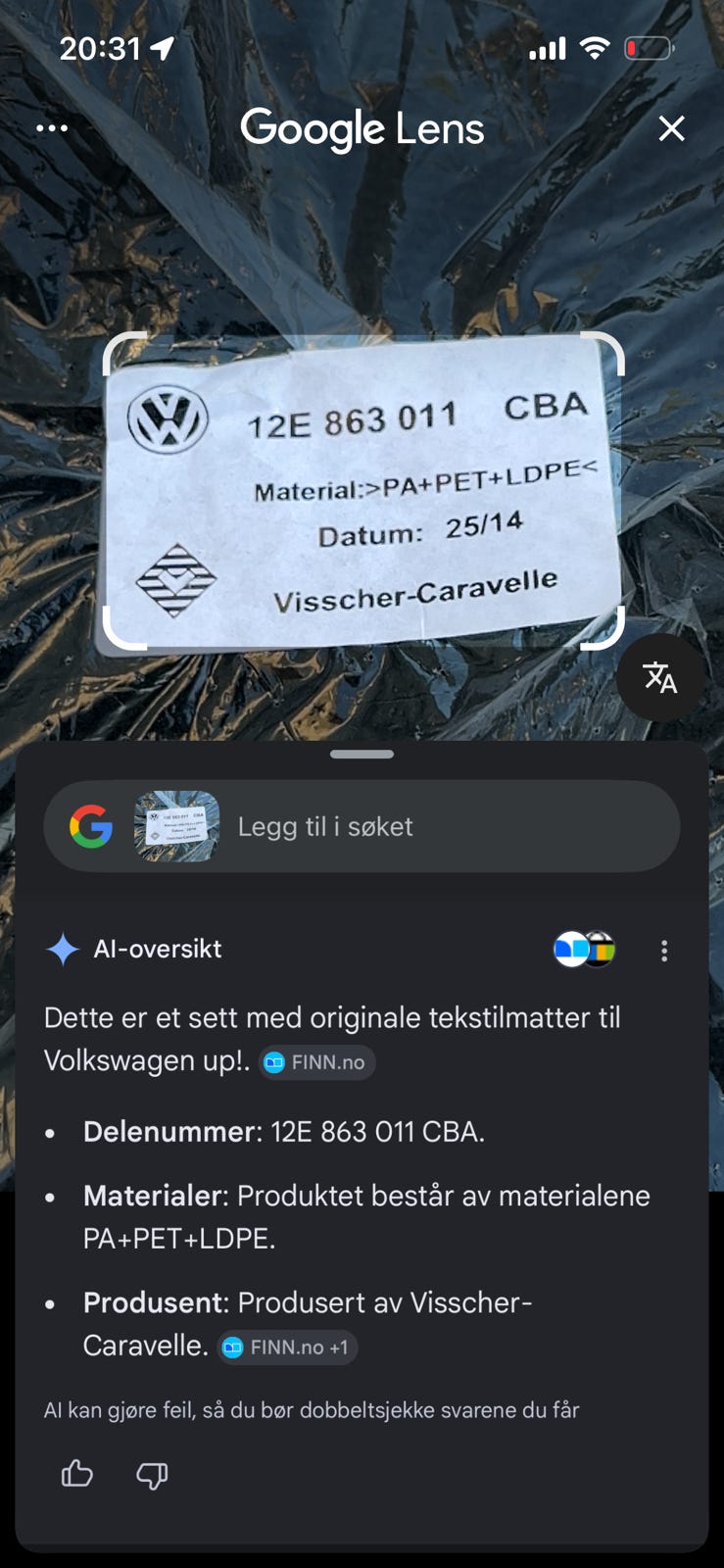724x1568 pixels.
Task: Close Google Lens with the X button
Action: pos(672,128)
